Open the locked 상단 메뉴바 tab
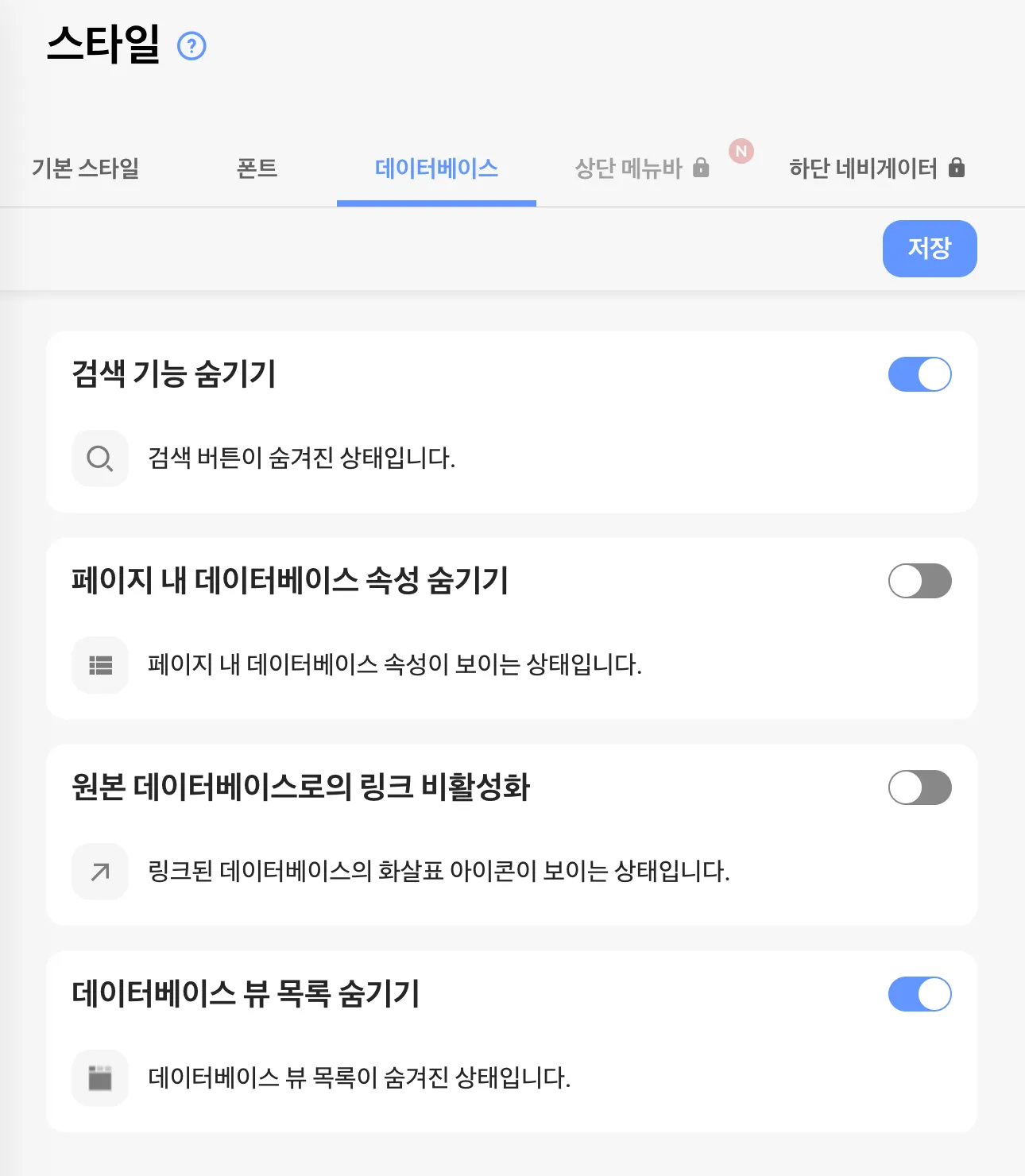 click(x=640, y=168)
